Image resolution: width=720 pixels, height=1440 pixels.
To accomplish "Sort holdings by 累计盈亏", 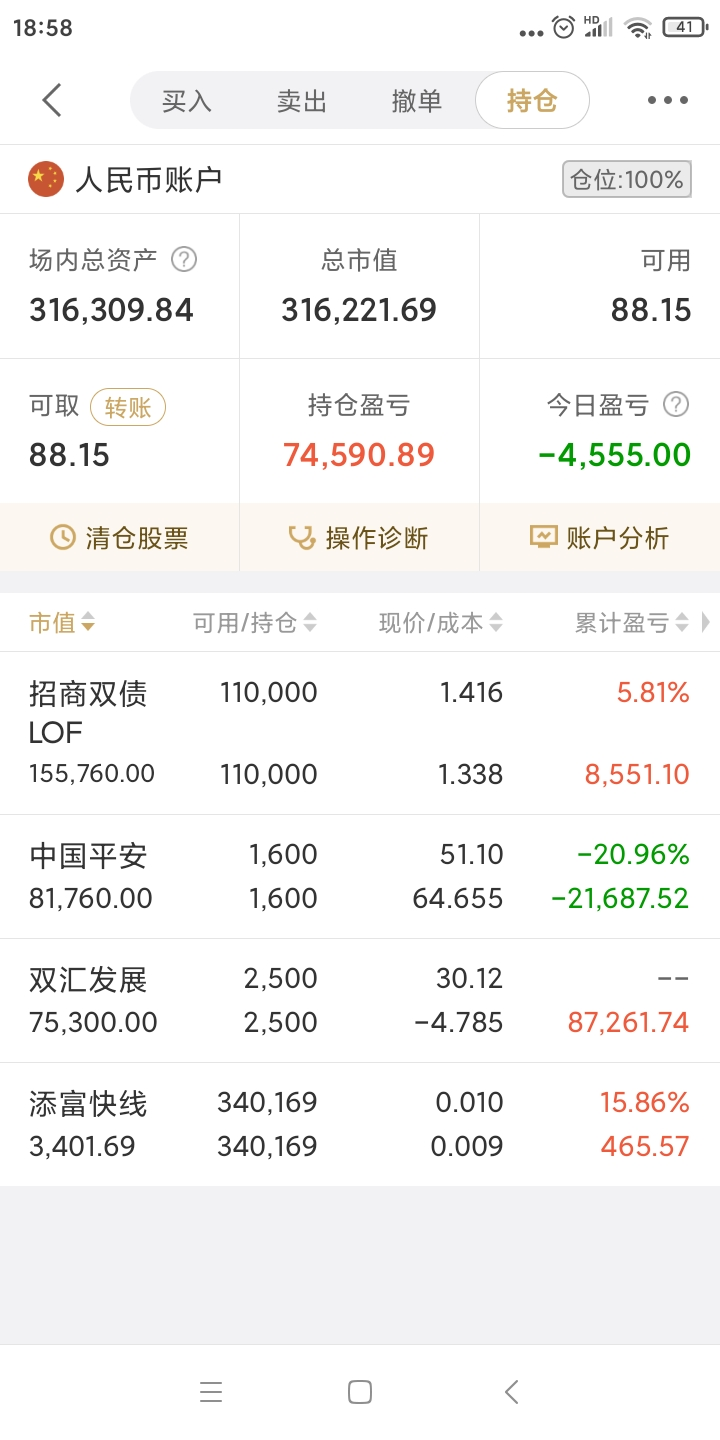I will (632, 623).
